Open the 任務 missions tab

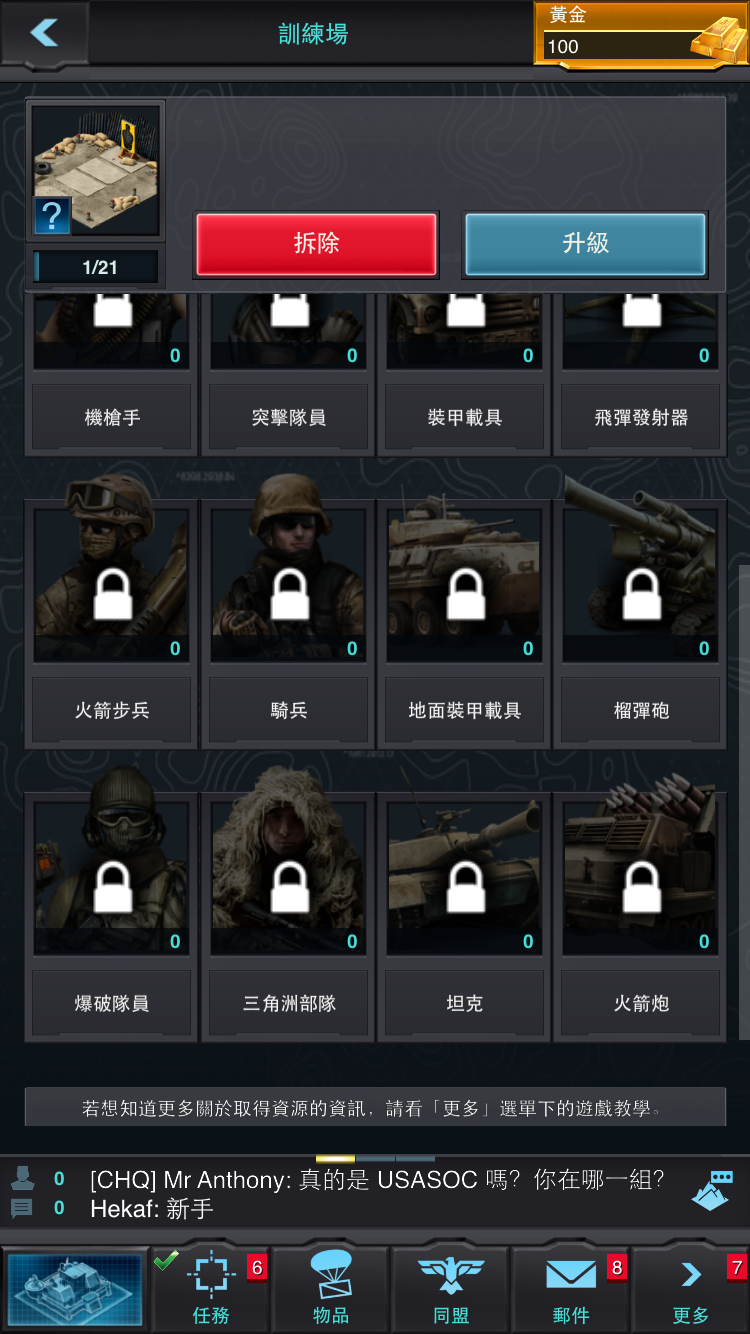coord(211,1290)
